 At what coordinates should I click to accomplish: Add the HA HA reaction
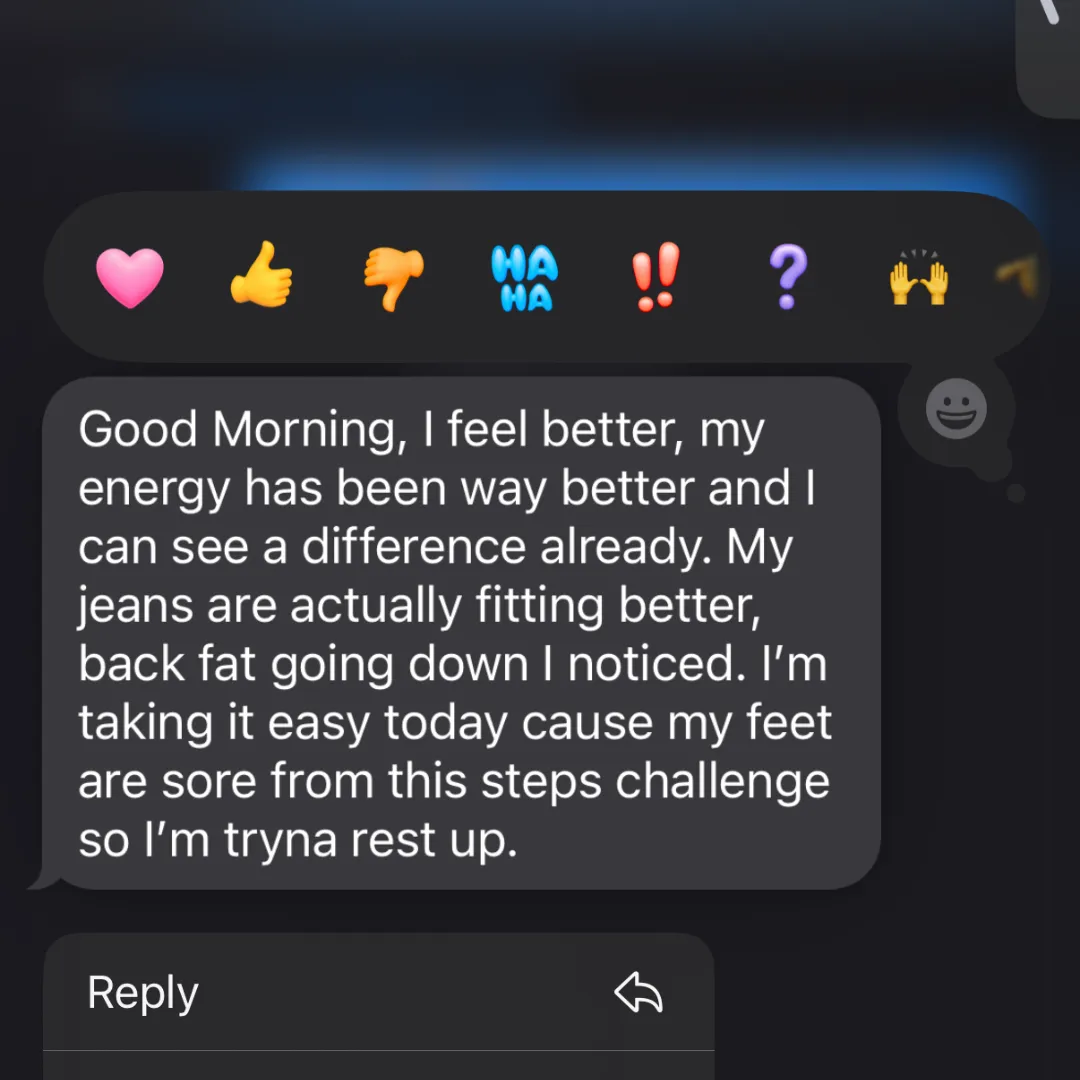click(x=525, y=277)
